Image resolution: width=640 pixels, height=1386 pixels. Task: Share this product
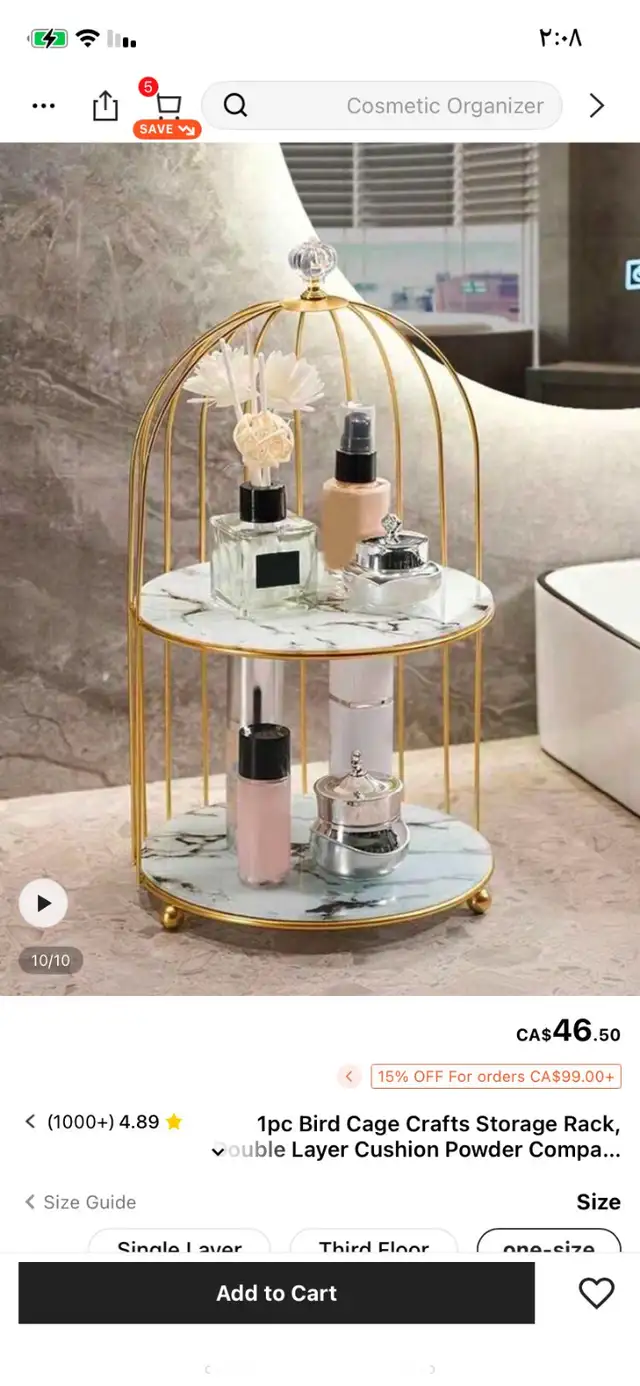[105, 106]
